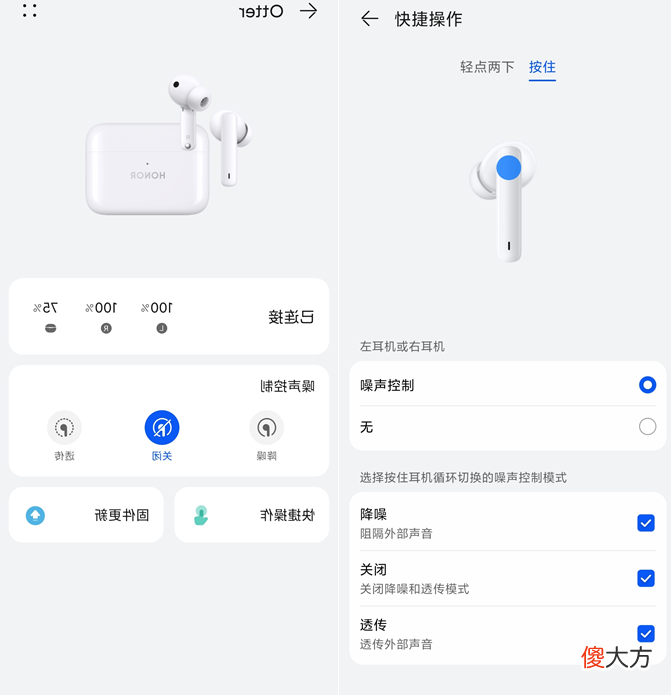Switch to the 轻点两下 tab

click(x=487, y=67)
